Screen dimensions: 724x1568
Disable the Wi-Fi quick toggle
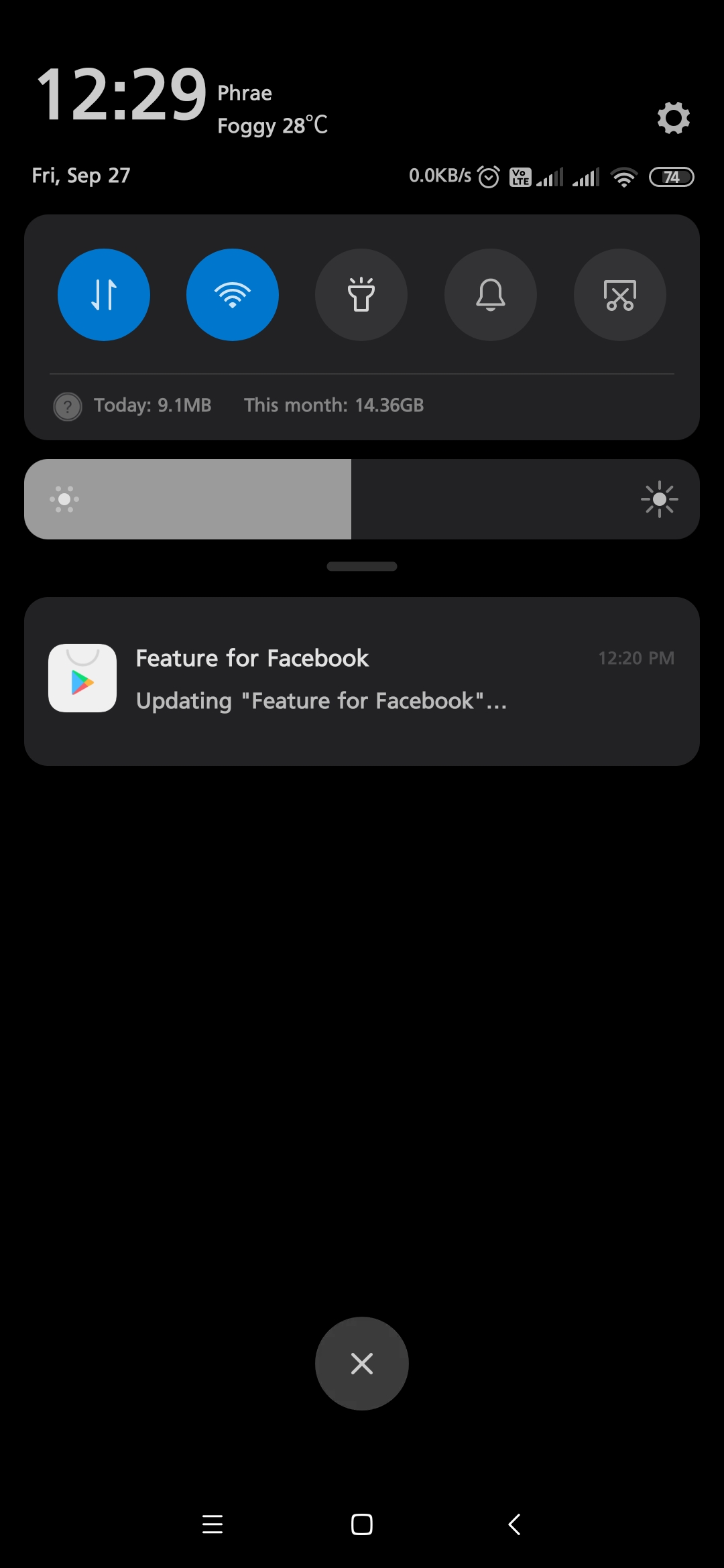coord(233,295)
